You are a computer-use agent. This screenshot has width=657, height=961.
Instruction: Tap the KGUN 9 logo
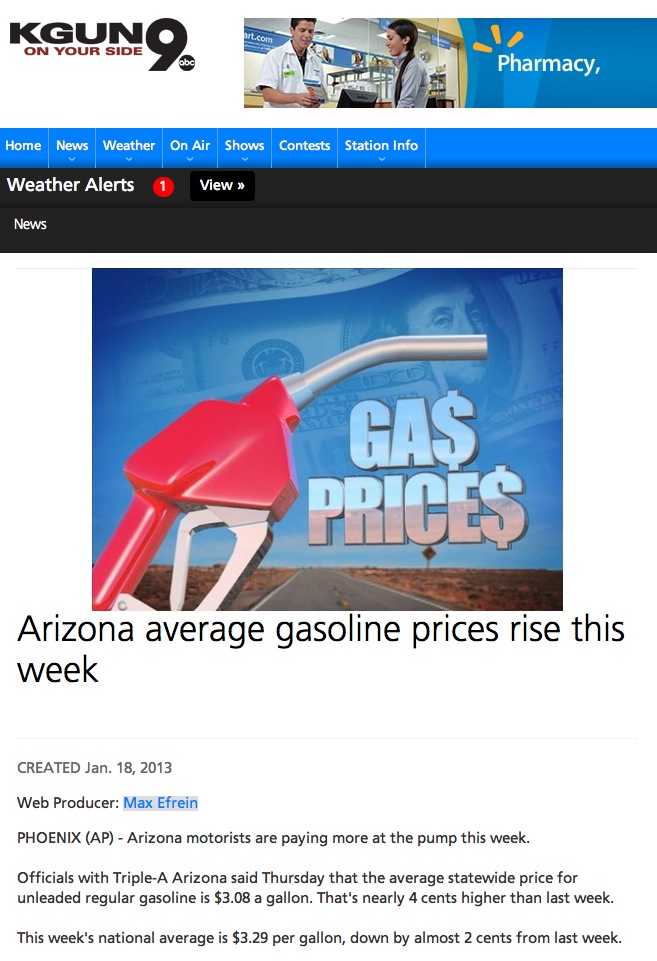[102, 46]
